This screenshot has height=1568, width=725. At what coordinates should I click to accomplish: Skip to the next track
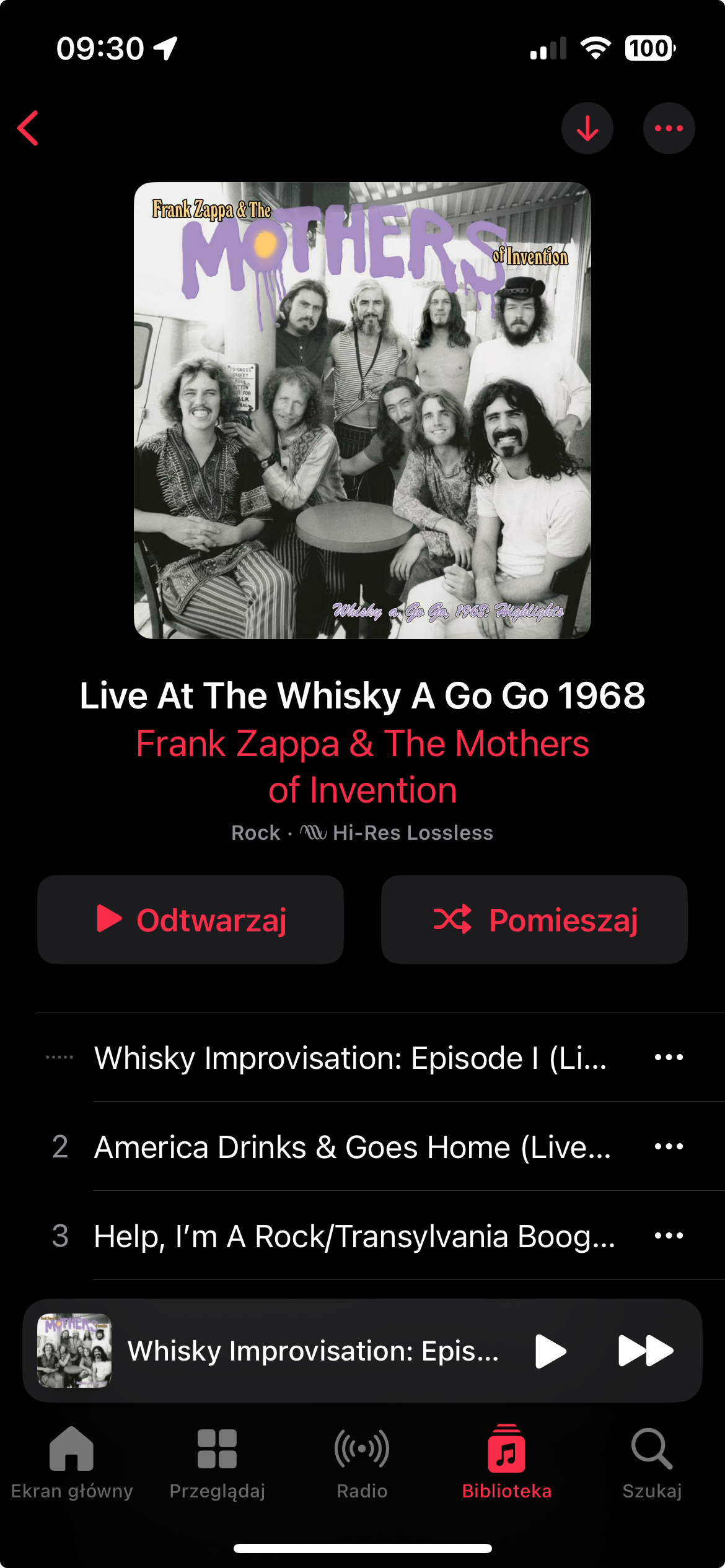[646, 1351]
